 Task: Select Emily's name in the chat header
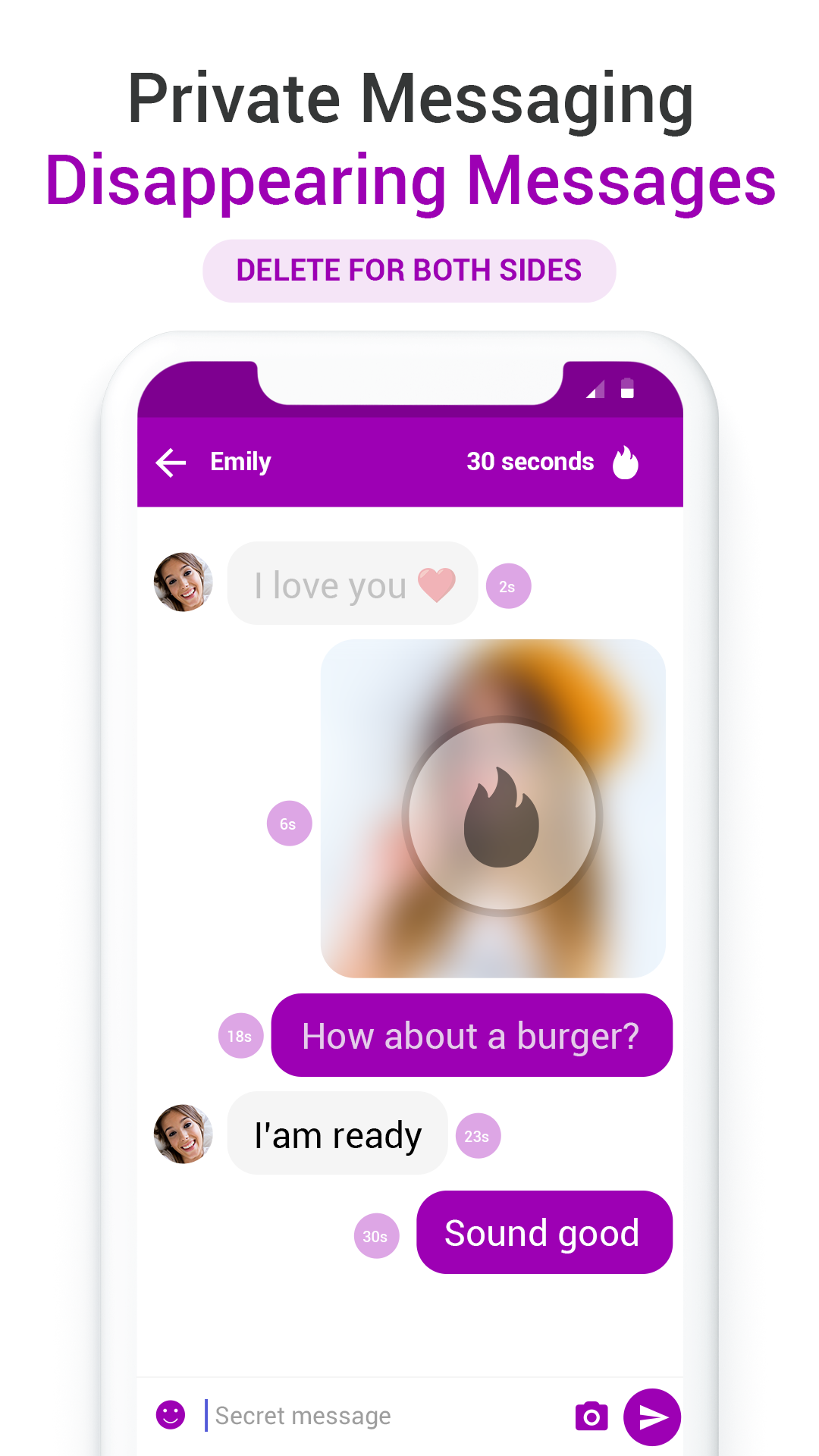(239, 461)
